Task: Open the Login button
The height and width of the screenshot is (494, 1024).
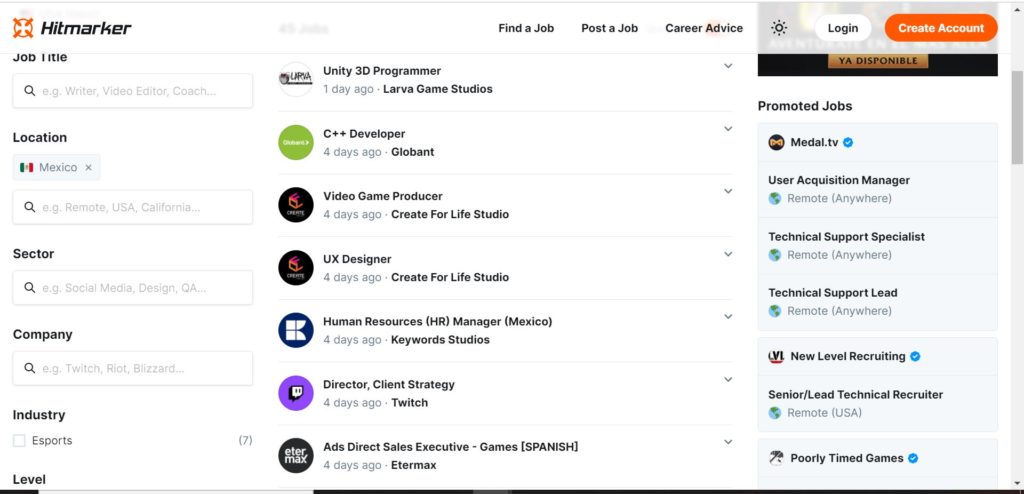Action: click(842, 28)
